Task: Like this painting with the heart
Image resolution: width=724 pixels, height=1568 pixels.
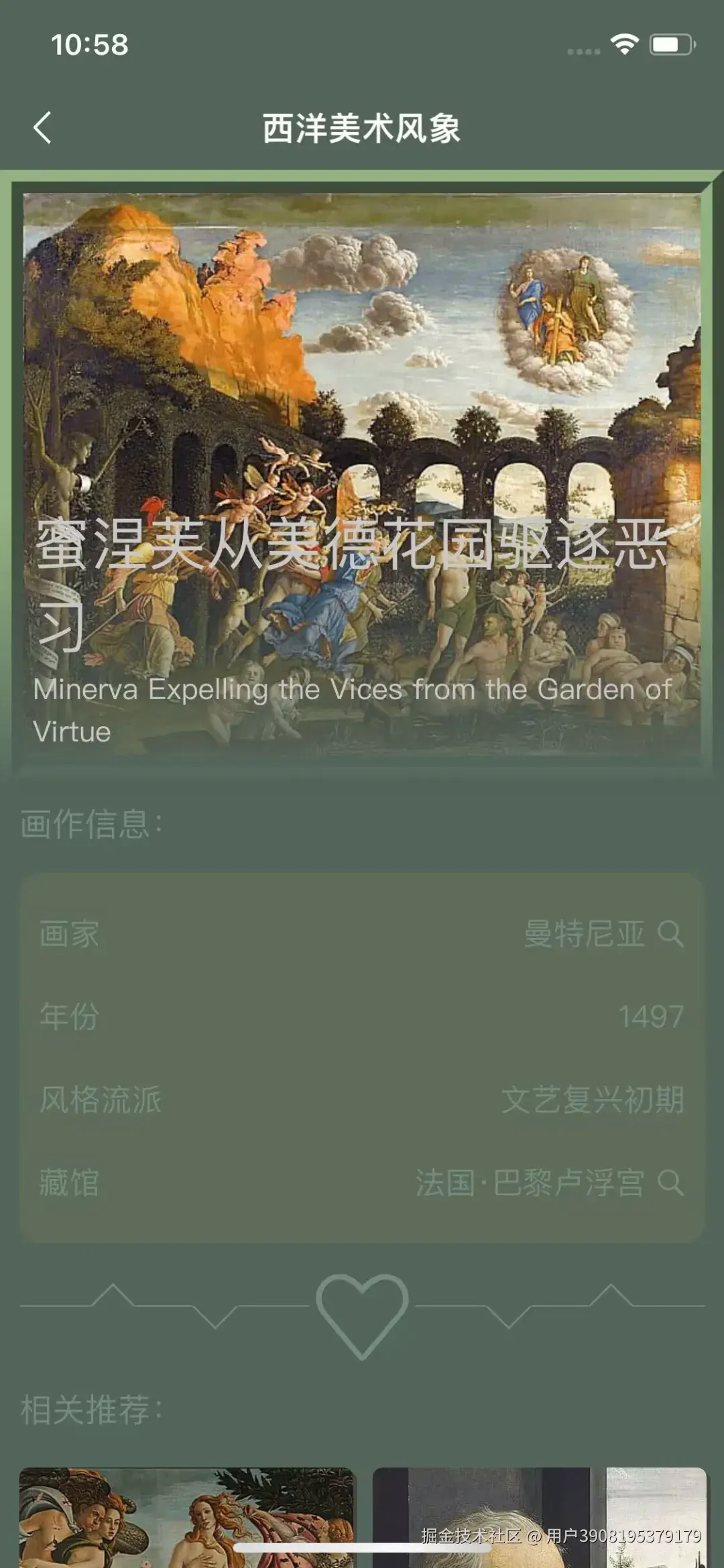Action: click(x=362, y=1313)
